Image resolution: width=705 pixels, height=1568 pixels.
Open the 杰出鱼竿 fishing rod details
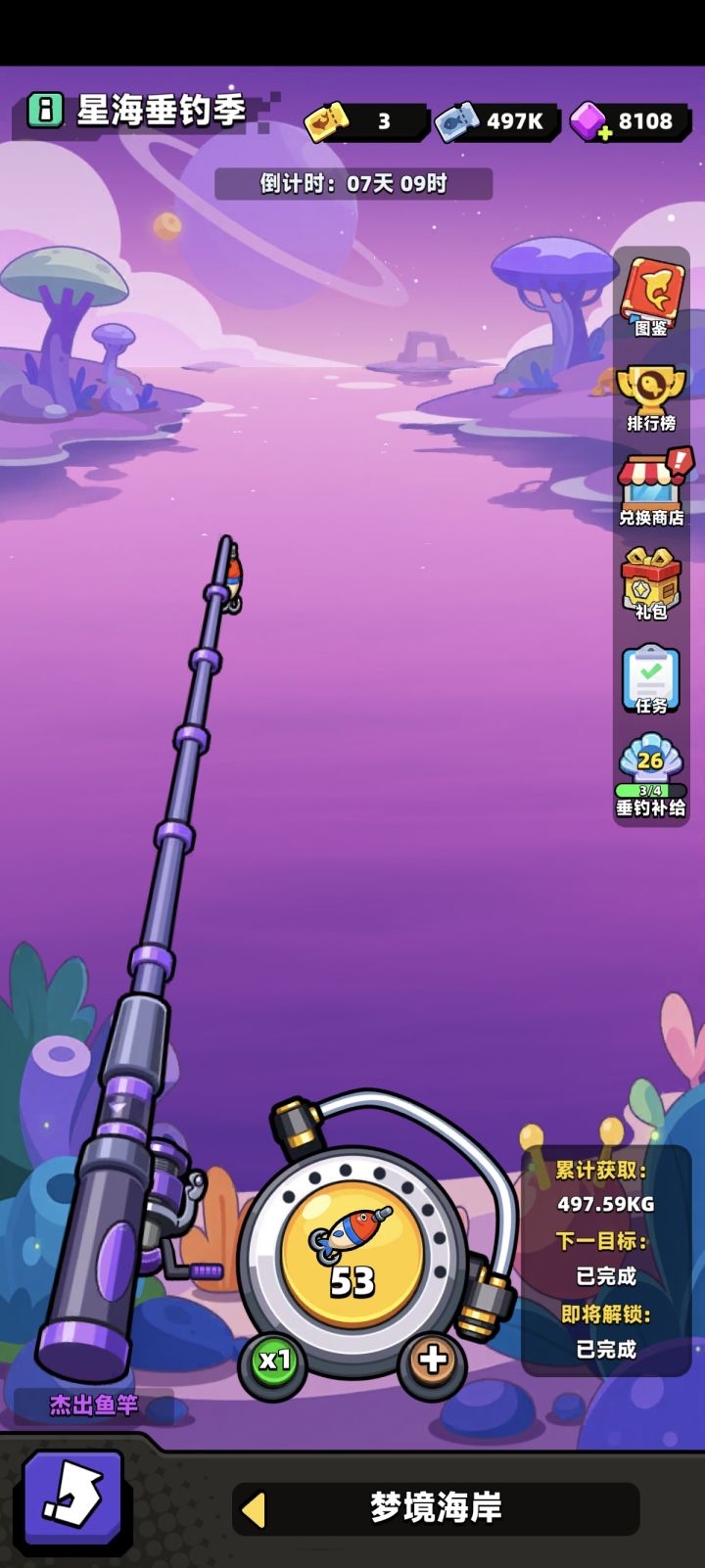[x=94, y=1405]
